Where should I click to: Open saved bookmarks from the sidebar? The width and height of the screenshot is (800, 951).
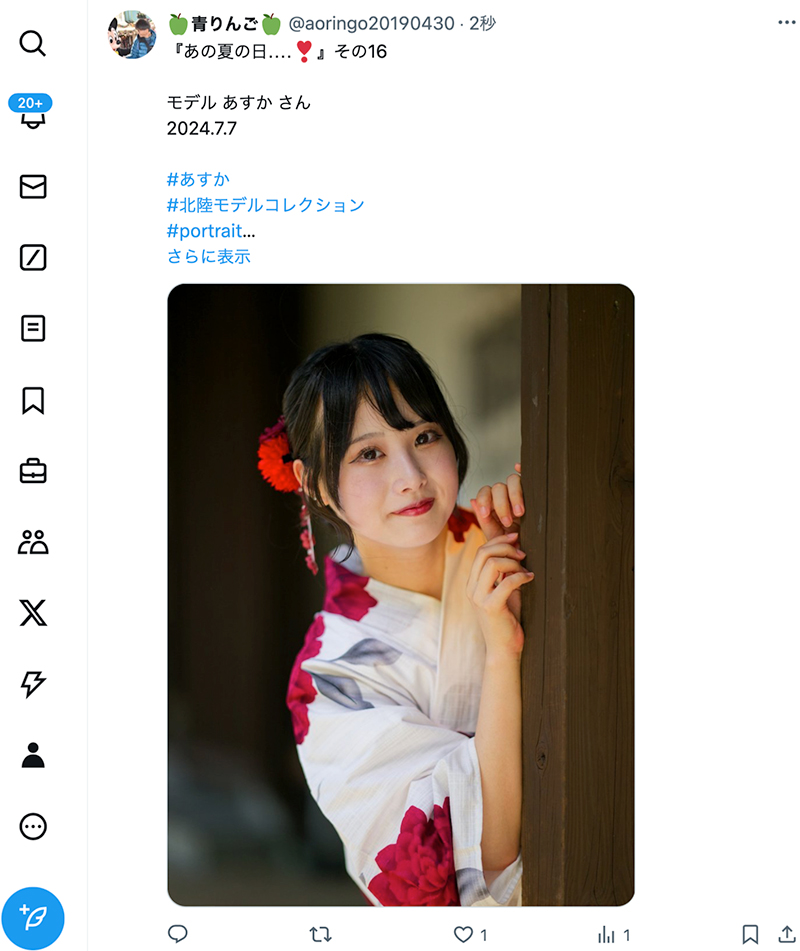pyautogui.click(x=33, y=400)
